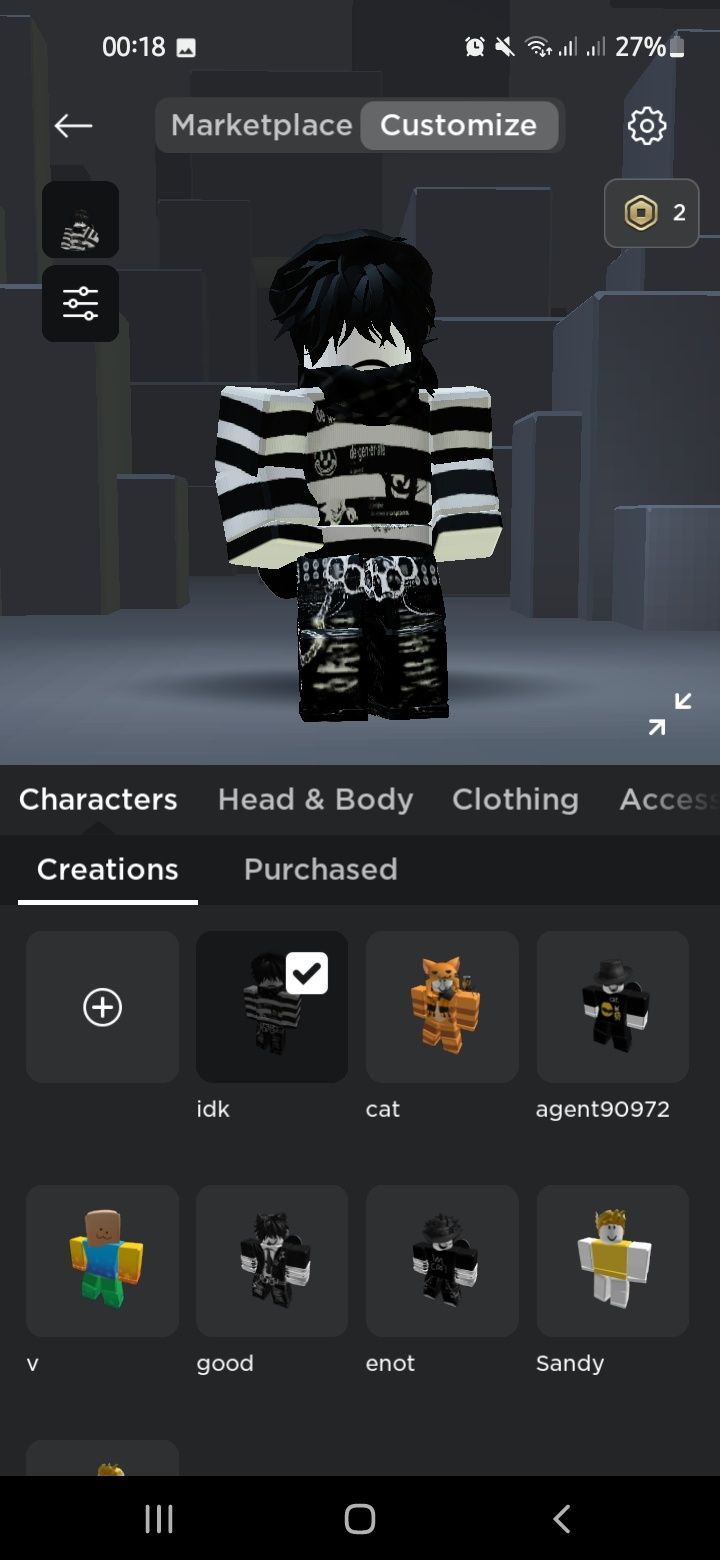Choose the agent90972 character
Viewport: 720px width, 1560px height.
tap(612, 1007)
